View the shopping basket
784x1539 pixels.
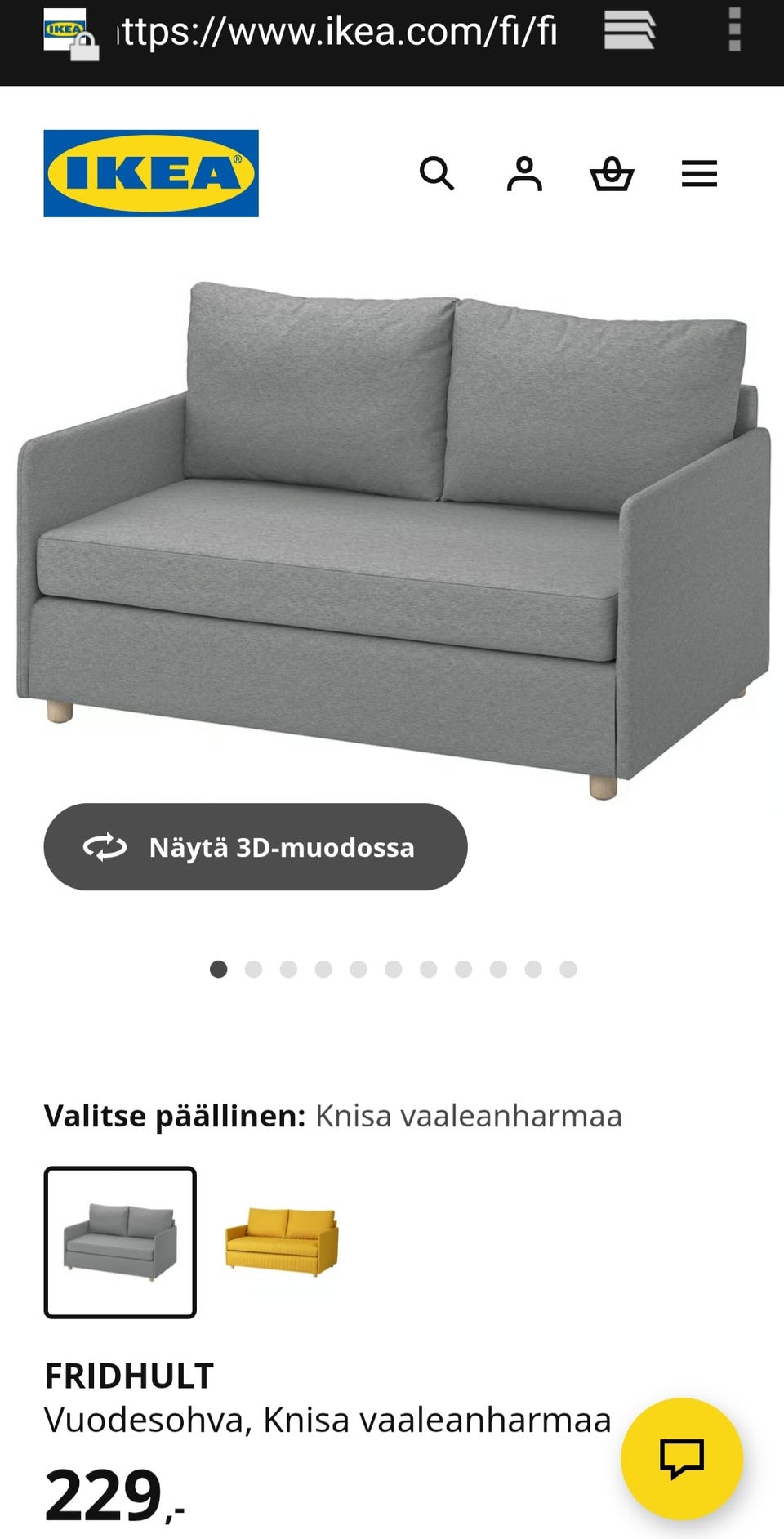click(x=613, y=174)
